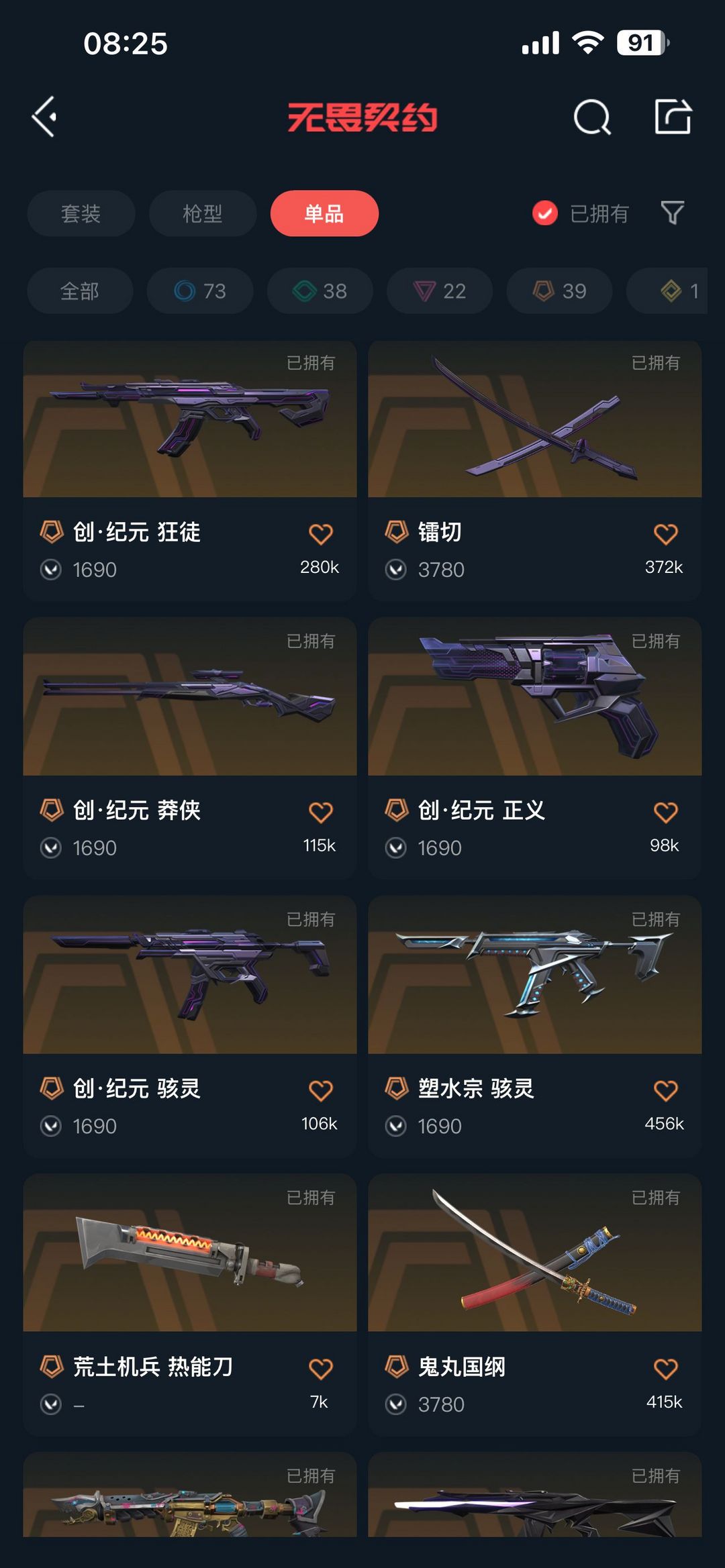Screen dimensions: 725x1568
Task: Tap the share icon at top right
Action: pyautogui.click(x=673, y=117)
